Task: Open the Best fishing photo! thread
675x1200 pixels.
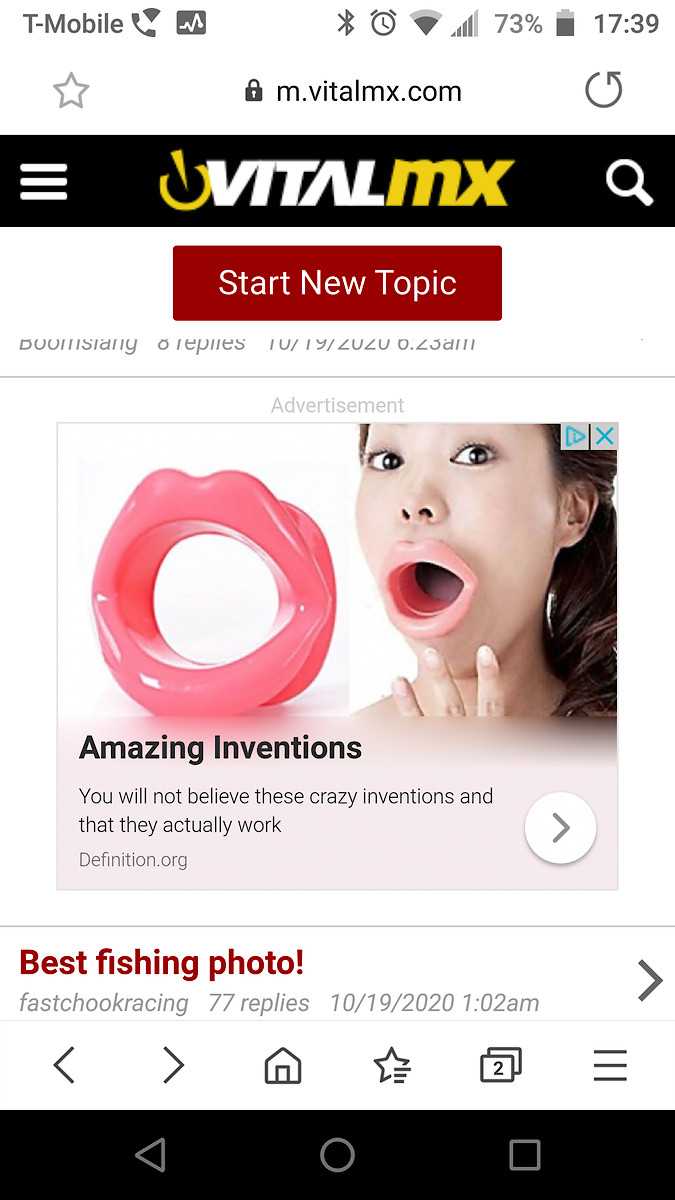Action: click(x=162, y=963)
